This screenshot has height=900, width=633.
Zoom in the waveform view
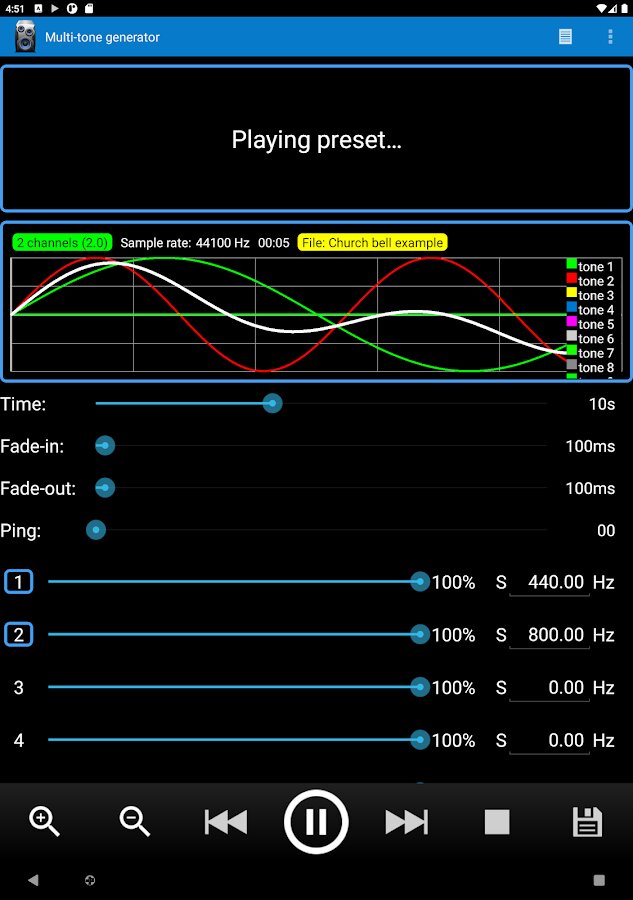coord(44,821)
